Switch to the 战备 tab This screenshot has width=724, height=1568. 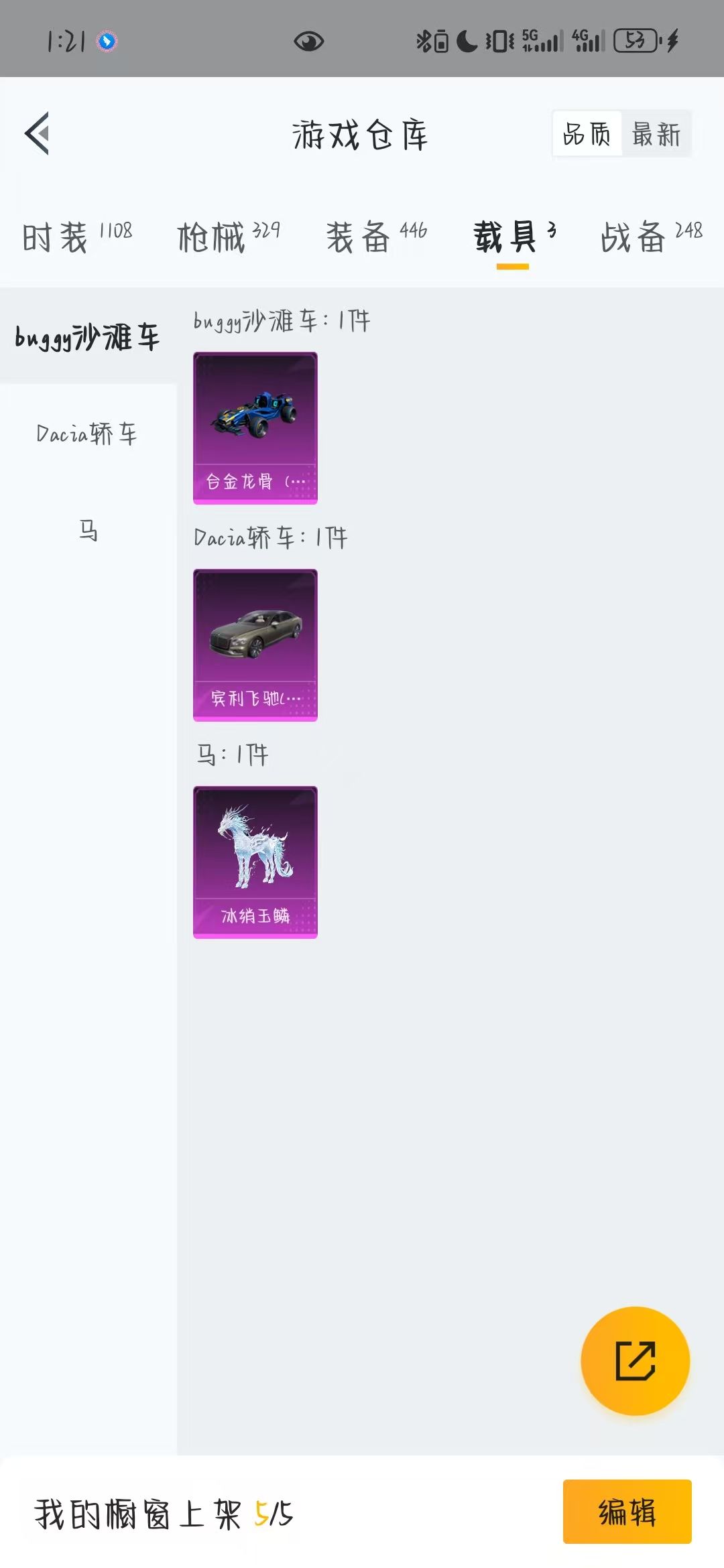[x=651, y=237]
